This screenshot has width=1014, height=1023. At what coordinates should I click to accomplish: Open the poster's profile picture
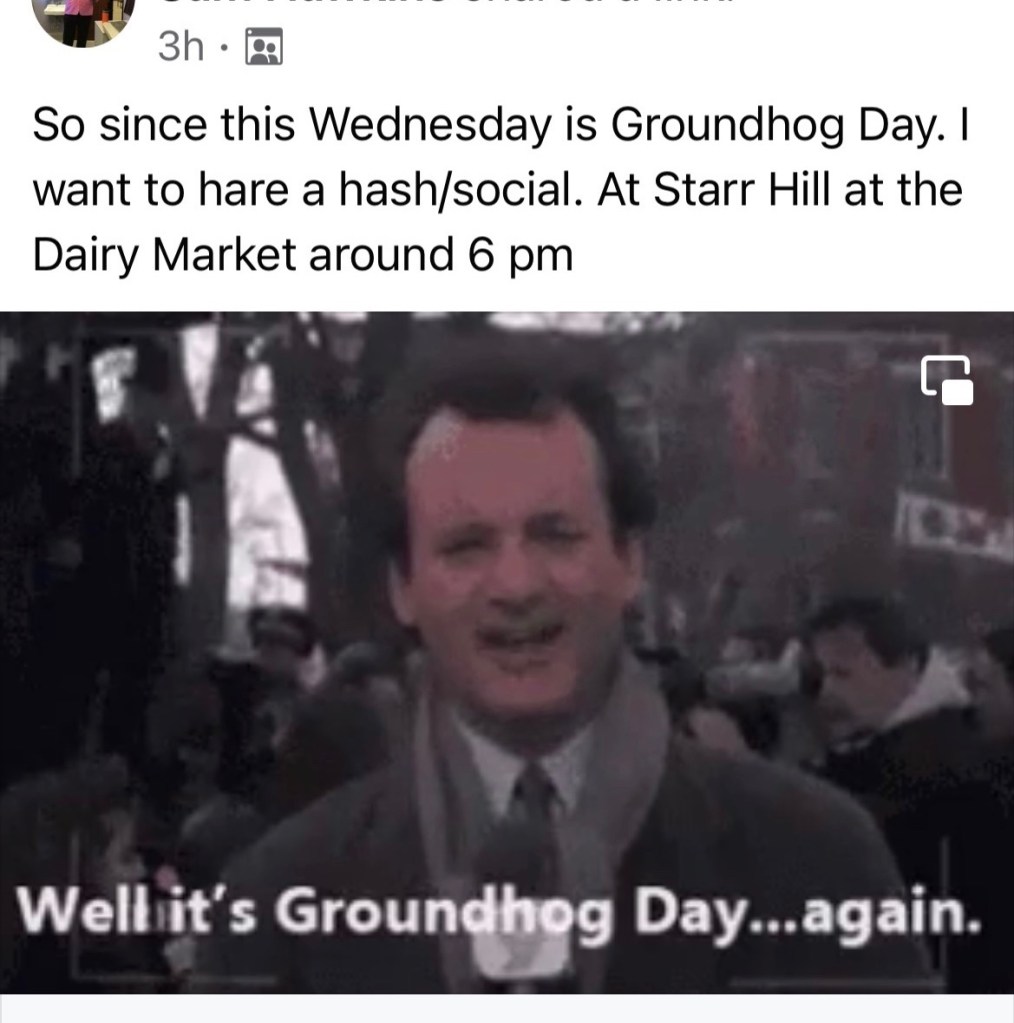pos(84,20)
